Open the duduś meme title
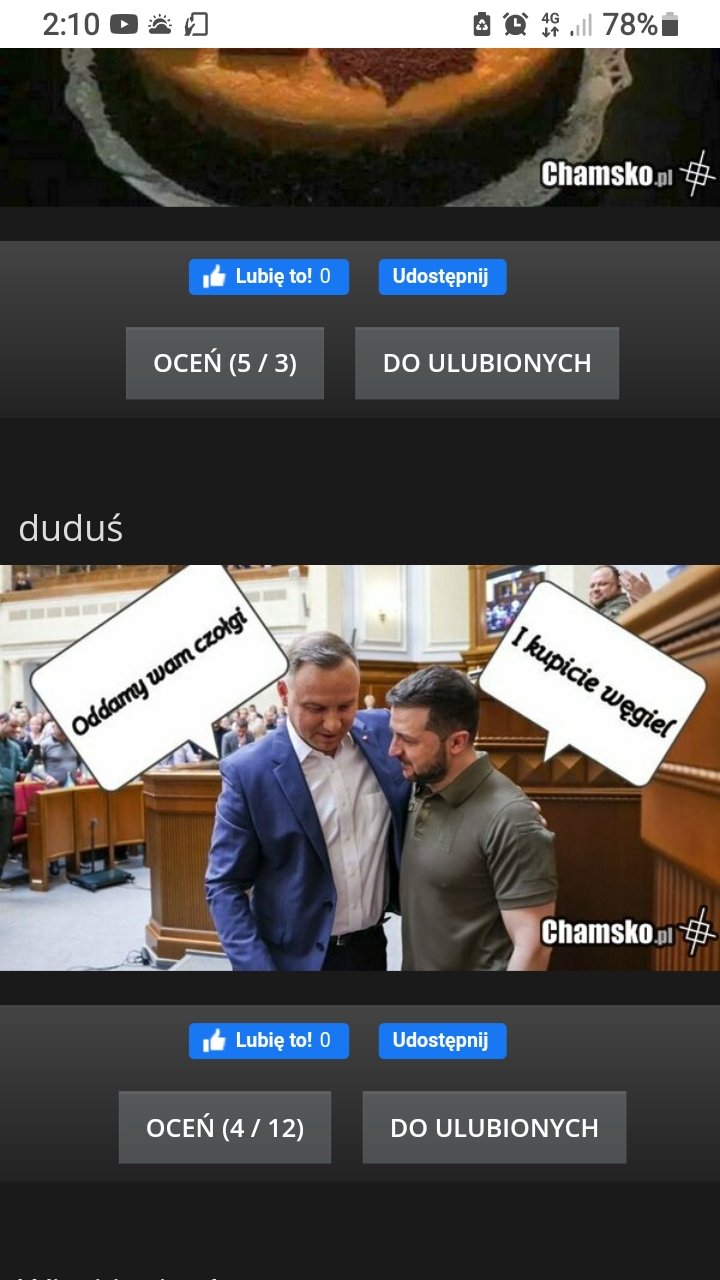This screenshot has height=1280, width=720. (x=70, y=528)
